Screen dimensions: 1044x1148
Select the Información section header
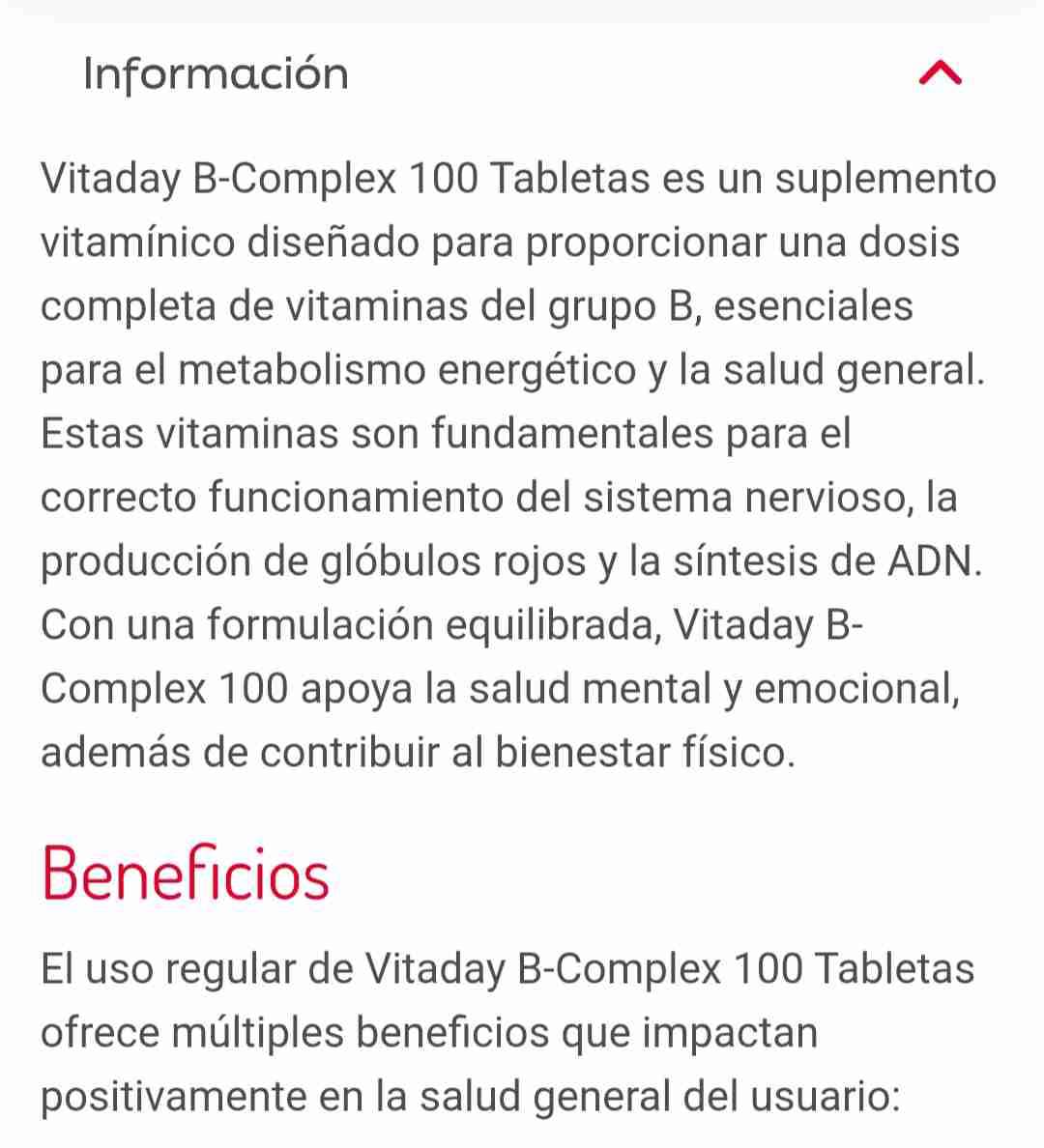coord(217,72)
